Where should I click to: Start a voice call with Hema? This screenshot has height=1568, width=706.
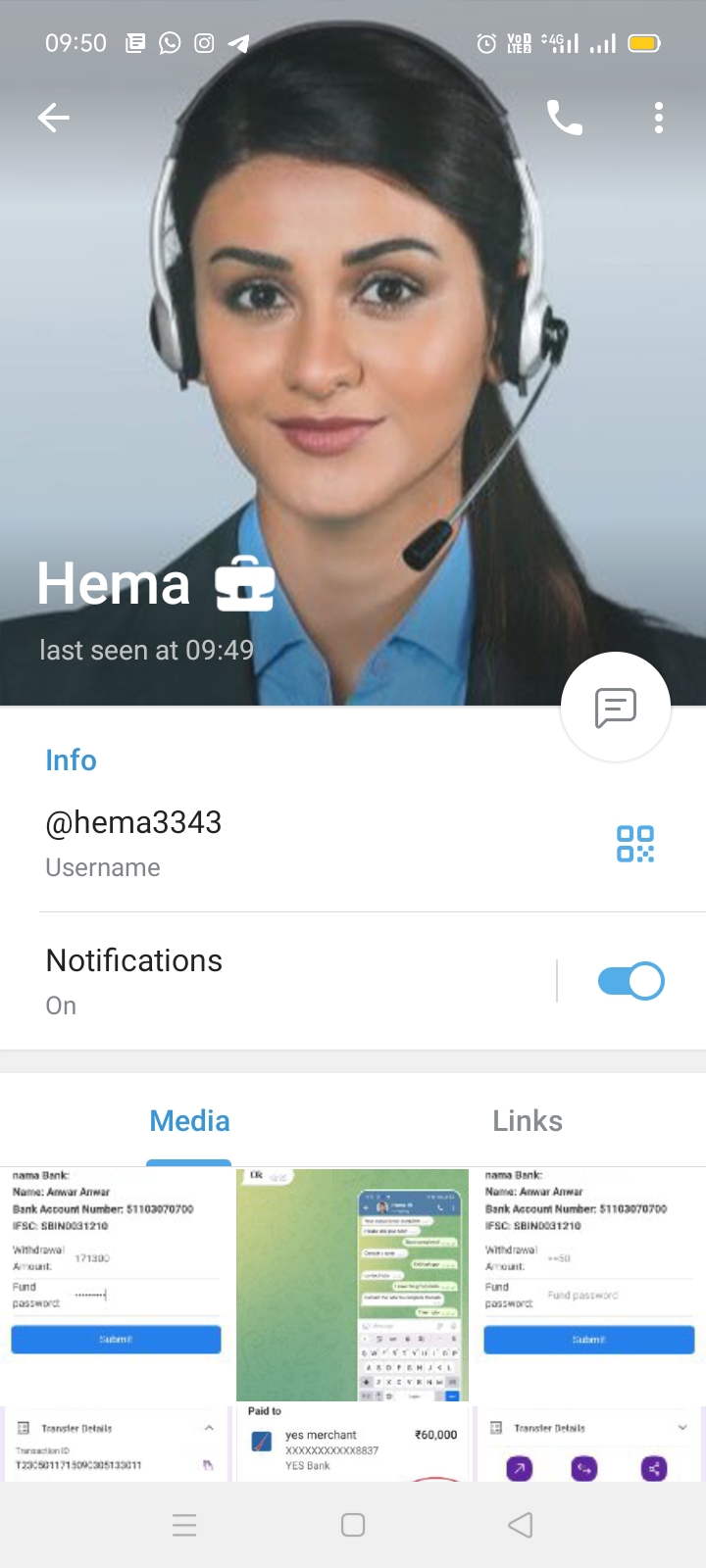point(564,119)
